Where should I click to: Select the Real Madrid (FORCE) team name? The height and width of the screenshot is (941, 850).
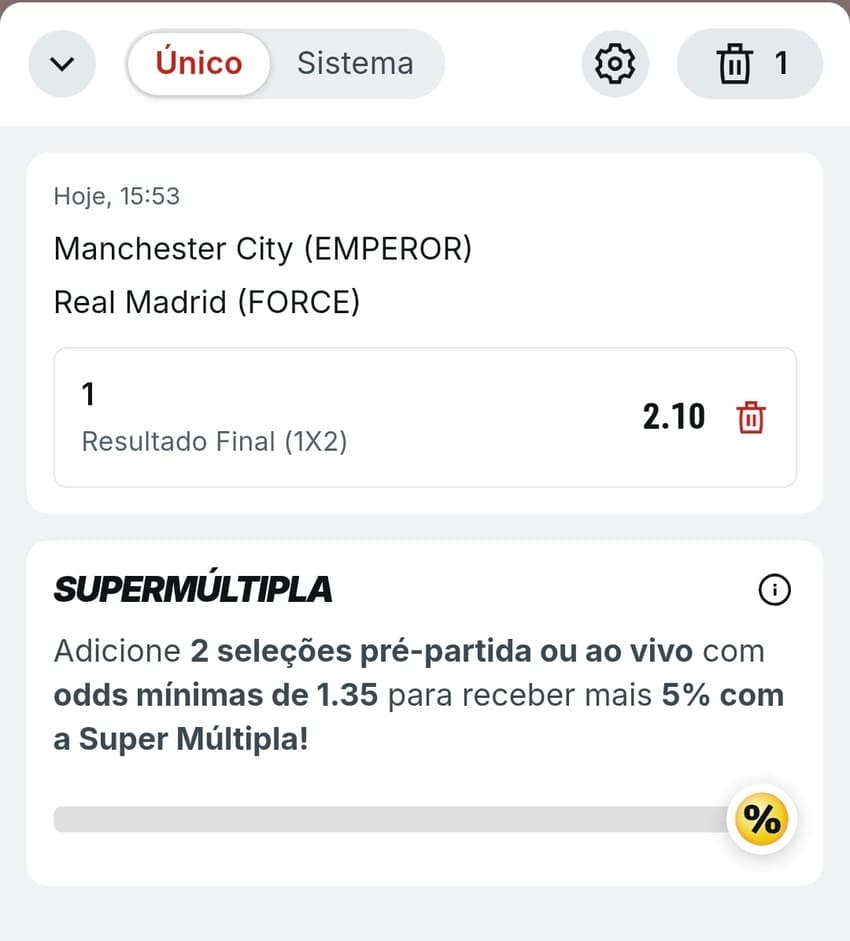[207, 302]
